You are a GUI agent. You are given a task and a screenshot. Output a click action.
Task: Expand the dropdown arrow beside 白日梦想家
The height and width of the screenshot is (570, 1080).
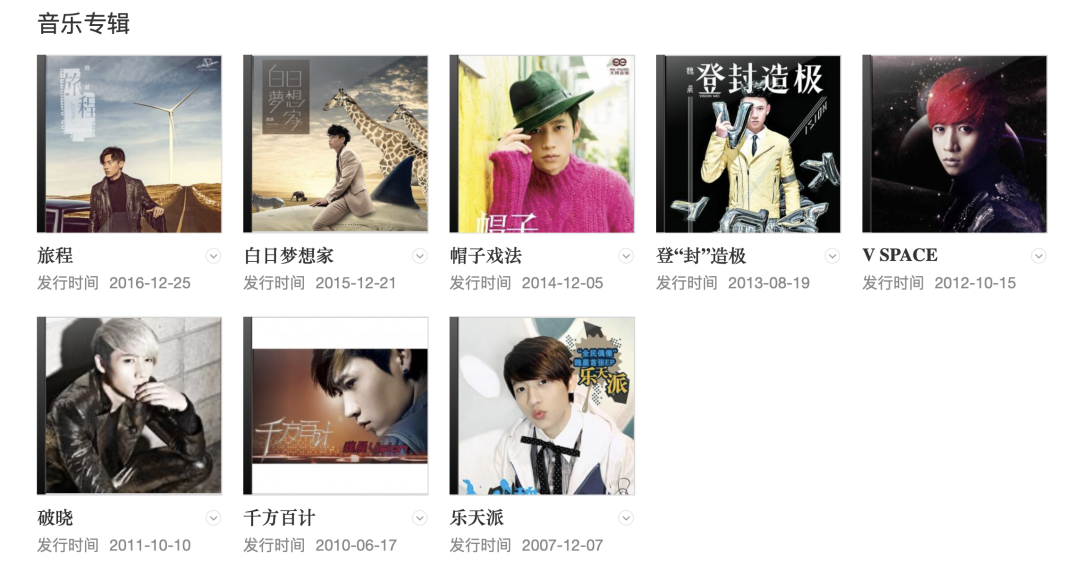pyautogui.click(x=420, y=256)
